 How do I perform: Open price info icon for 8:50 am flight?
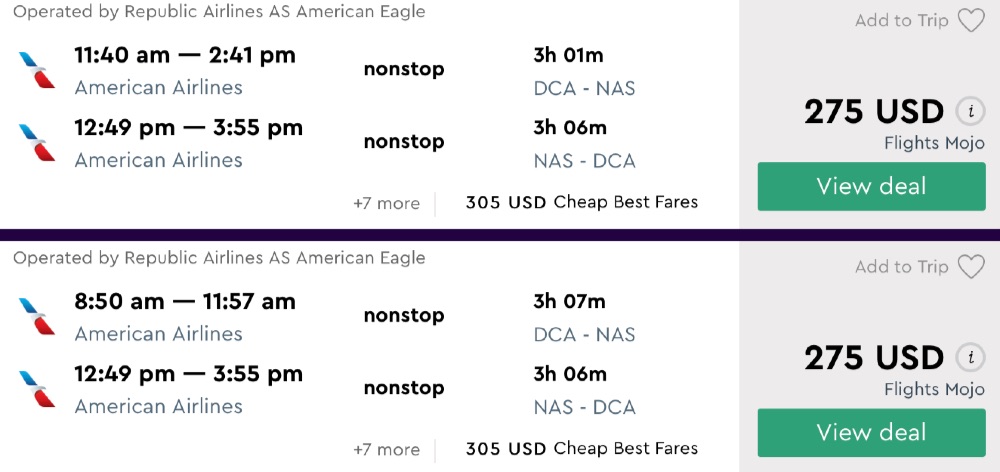(x=969, y=357)
